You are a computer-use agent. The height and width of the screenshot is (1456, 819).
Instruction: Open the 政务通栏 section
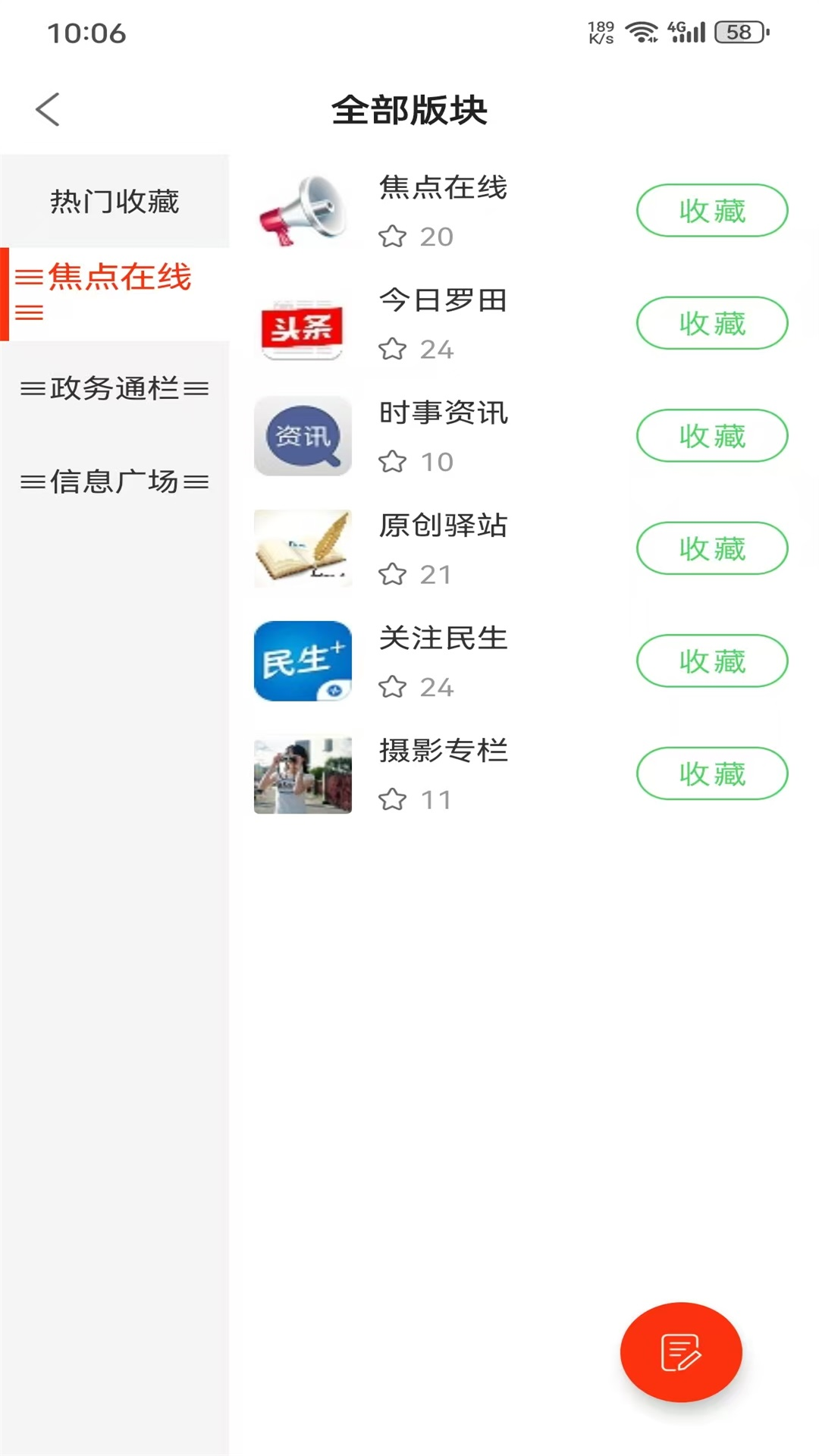[115, 390]
